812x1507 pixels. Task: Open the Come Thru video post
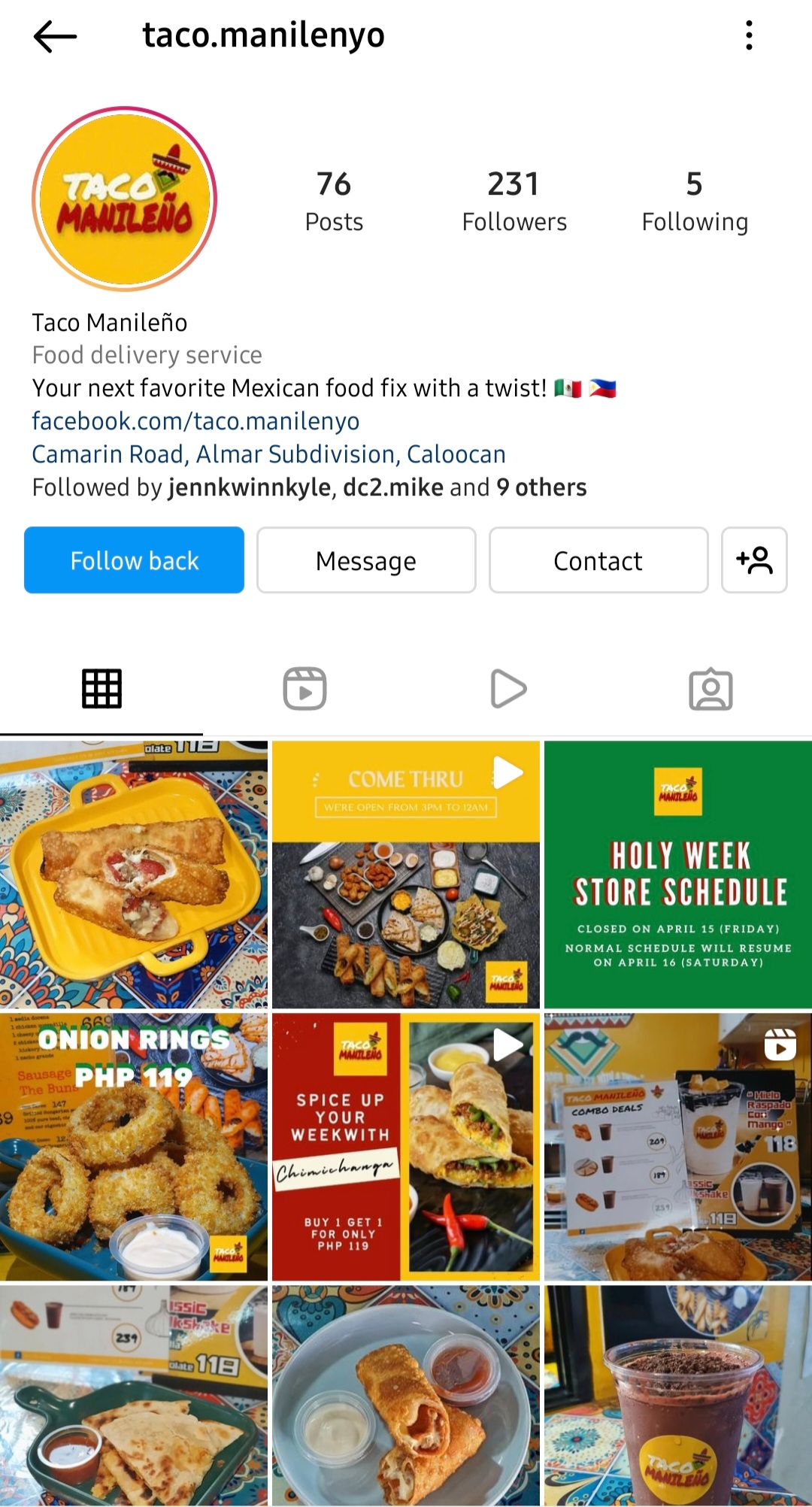point(406,875)
